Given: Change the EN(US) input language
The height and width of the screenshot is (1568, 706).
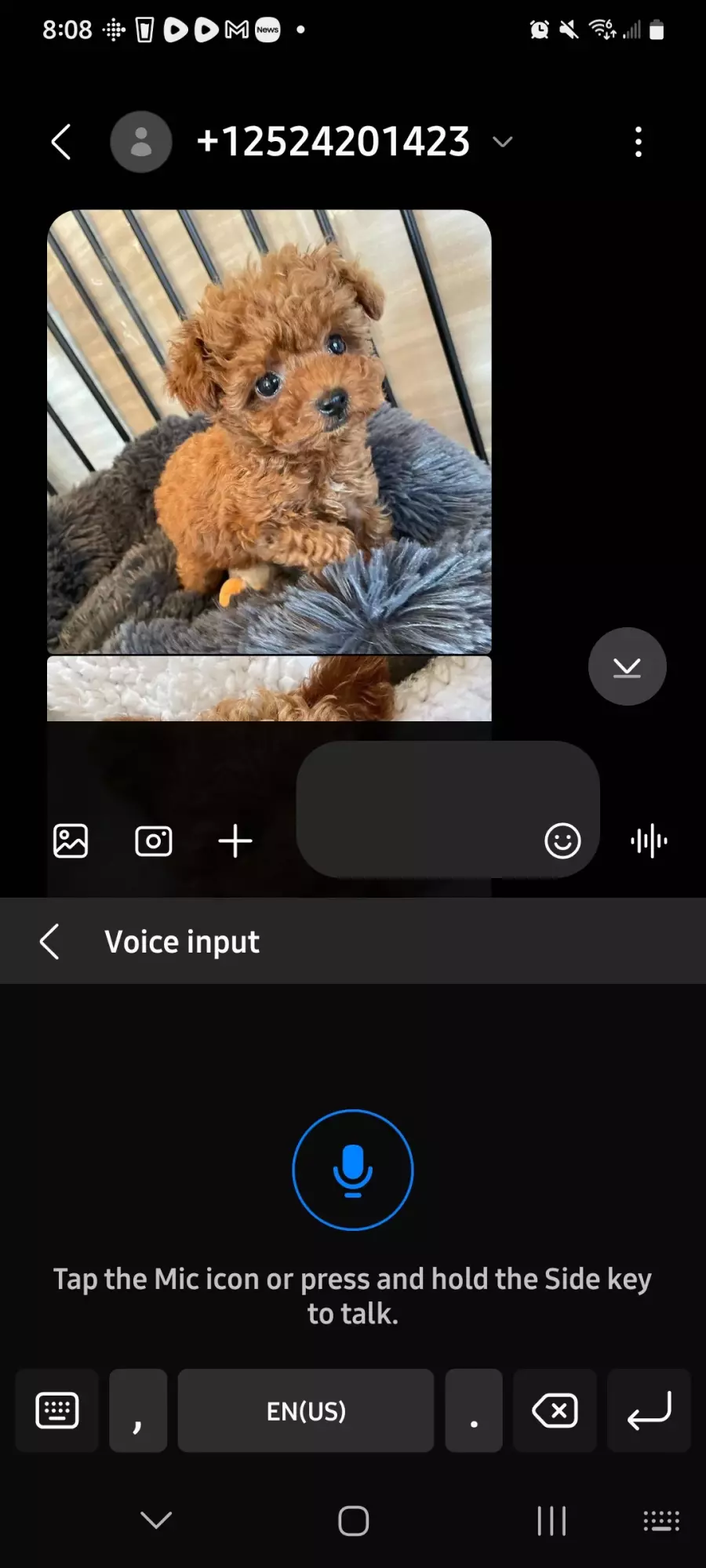Looking at the screenshot, I should pos(306,1410).
